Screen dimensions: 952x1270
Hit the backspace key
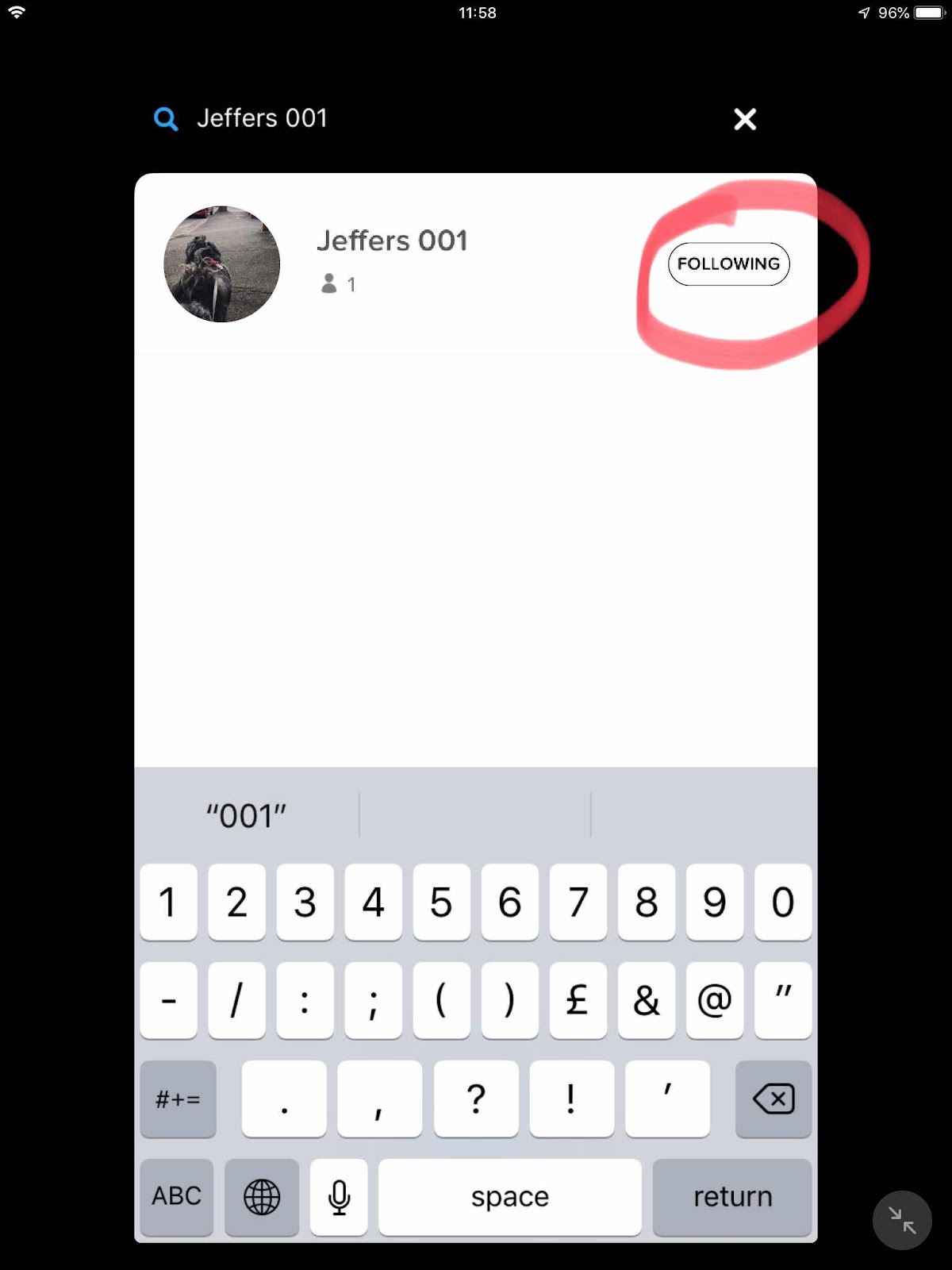tap(773, 1099)
